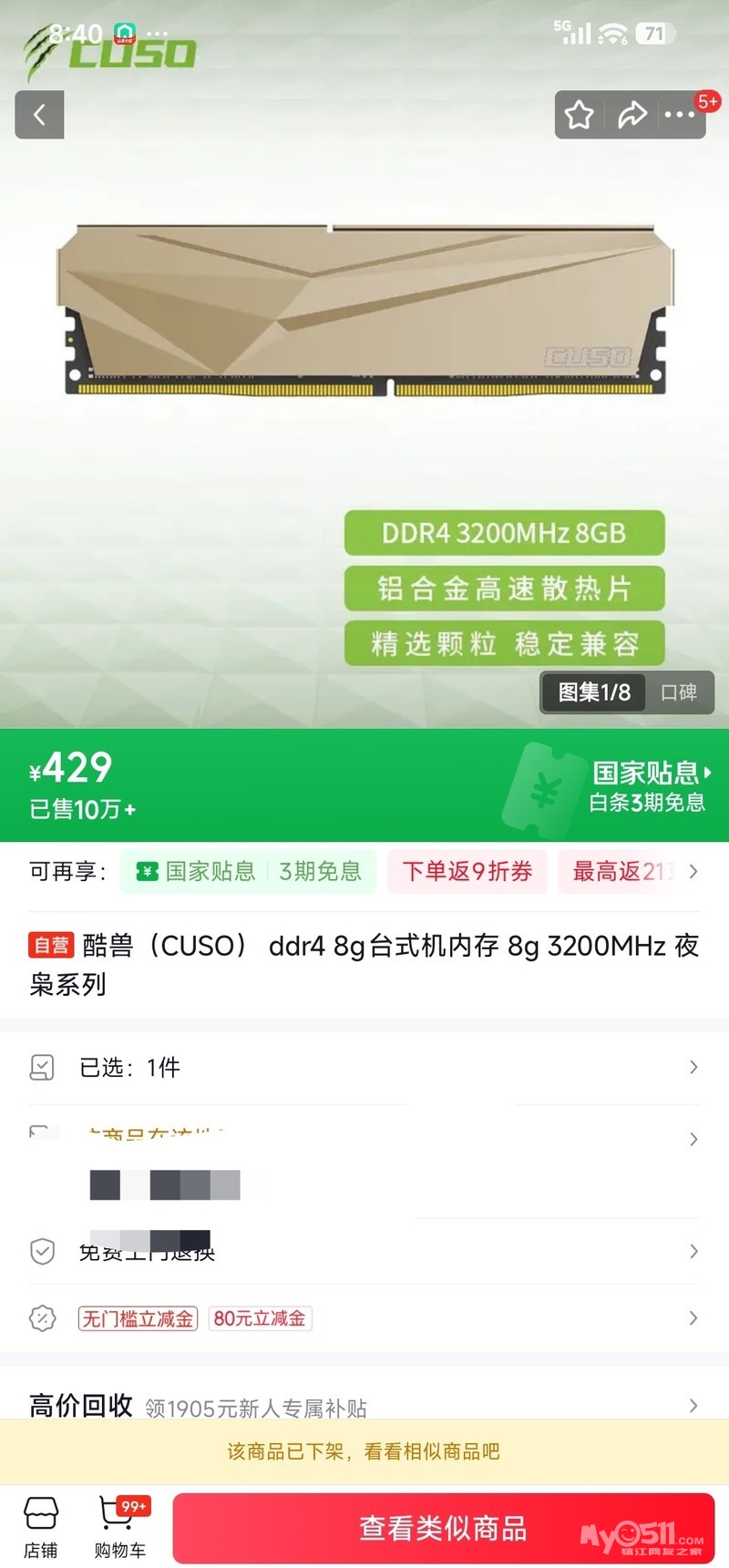729x1568 pixels.
Task: Share this product
Action: [x=631, y=115]
